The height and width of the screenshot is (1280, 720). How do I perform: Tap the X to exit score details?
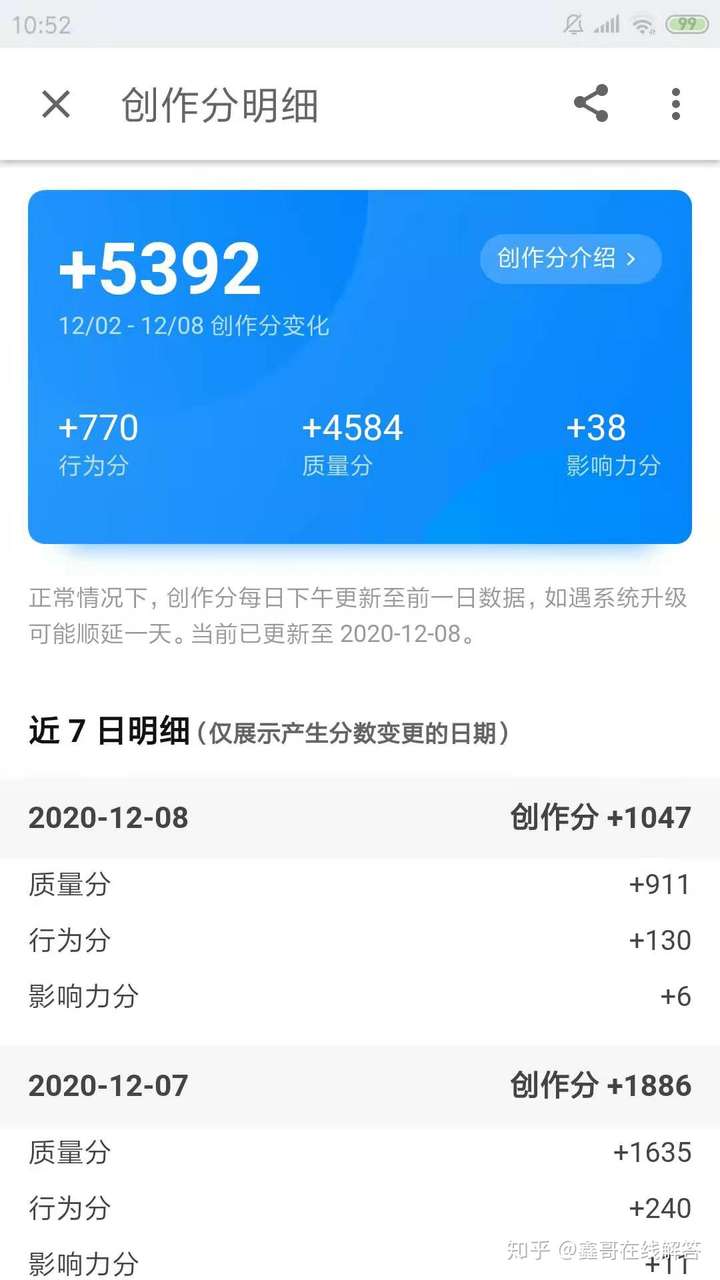click(55, 104)
